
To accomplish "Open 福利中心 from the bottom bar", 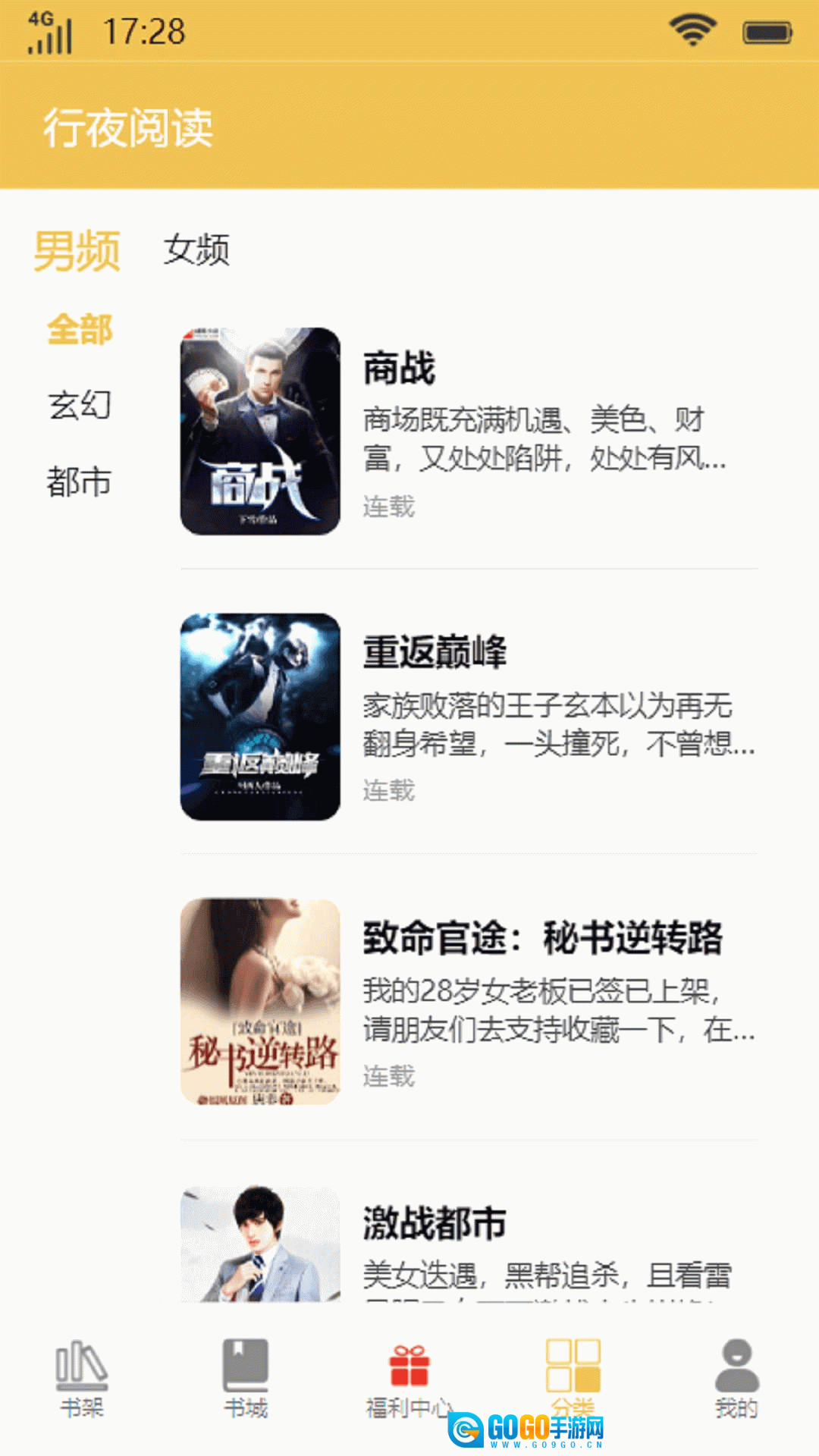I will (409, 1379).
